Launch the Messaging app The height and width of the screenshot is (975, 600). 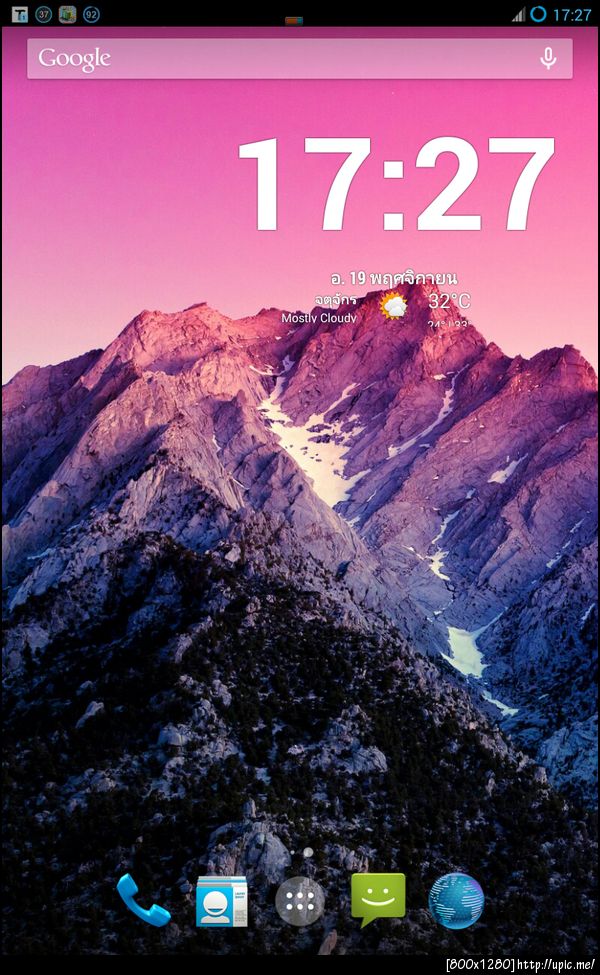point(378,899)
